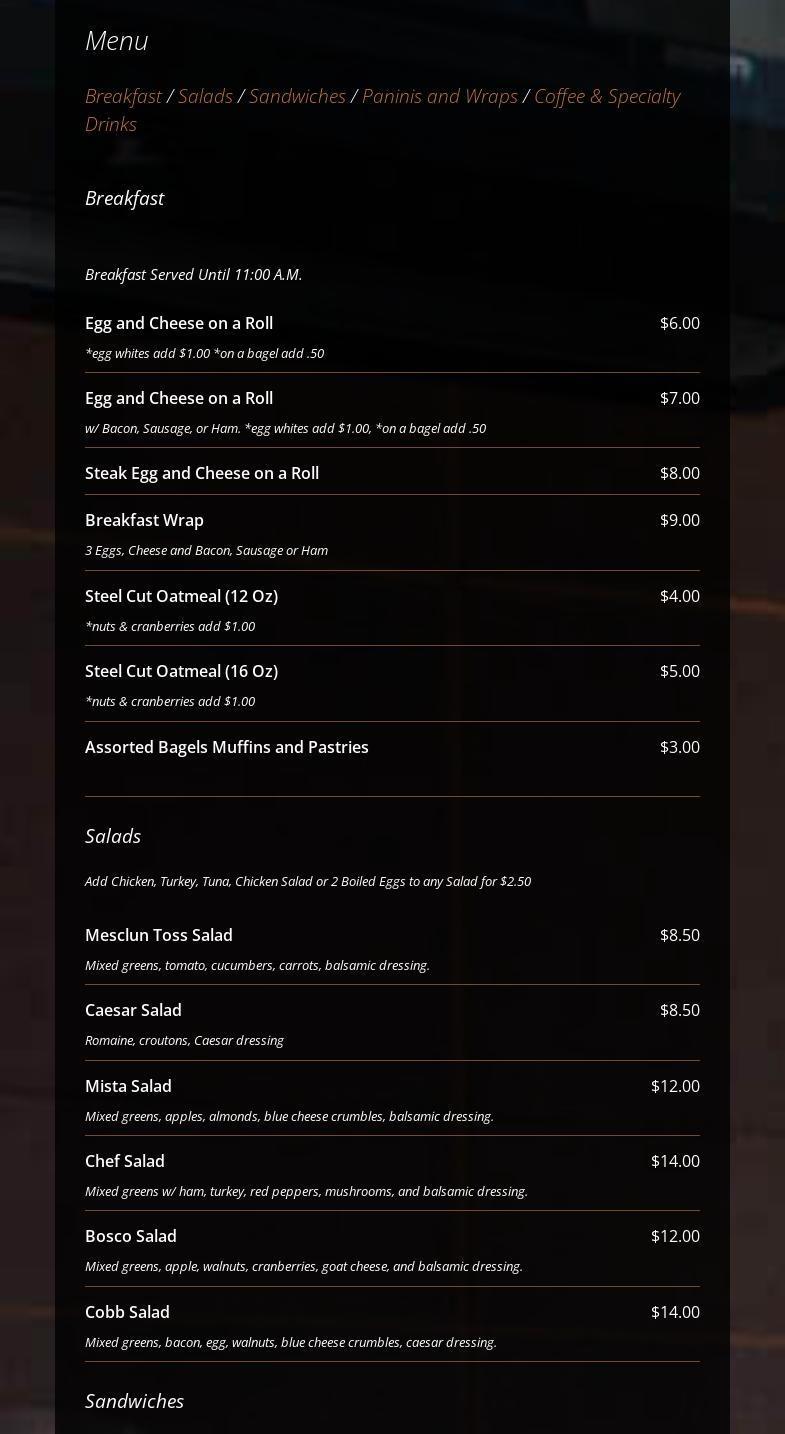This screenshot has height=1434, width=785.
Task: Tap the Coffee & Specialty Drinks link
Action: [x=606, y=96]
